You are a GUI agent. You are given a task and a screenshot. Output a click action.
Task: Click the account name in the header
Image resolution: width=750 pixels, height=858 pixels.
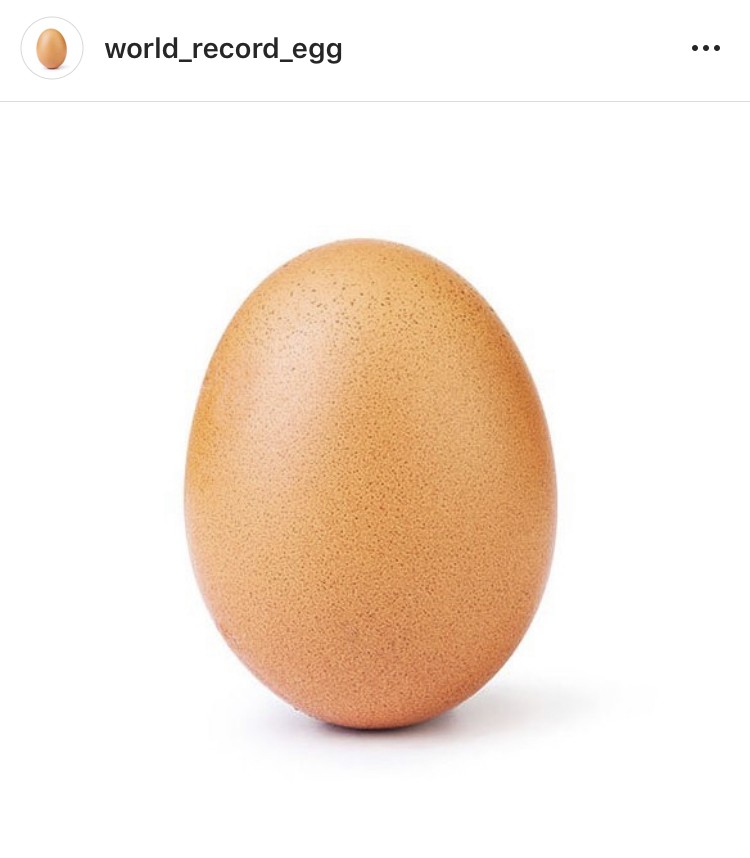tap(223, 47)
